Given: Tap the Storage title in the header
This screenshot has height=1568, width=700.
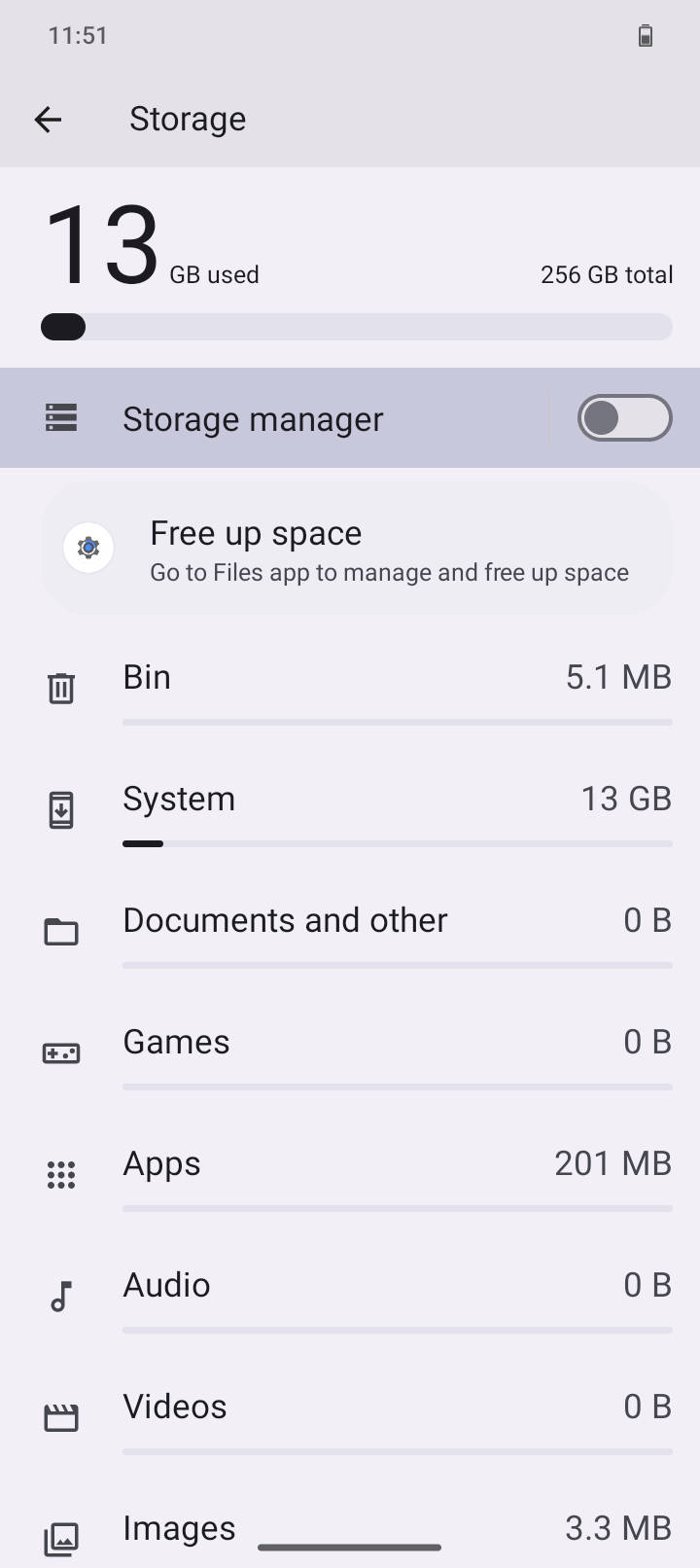Looking at the screenshot, I should point(188,118).
